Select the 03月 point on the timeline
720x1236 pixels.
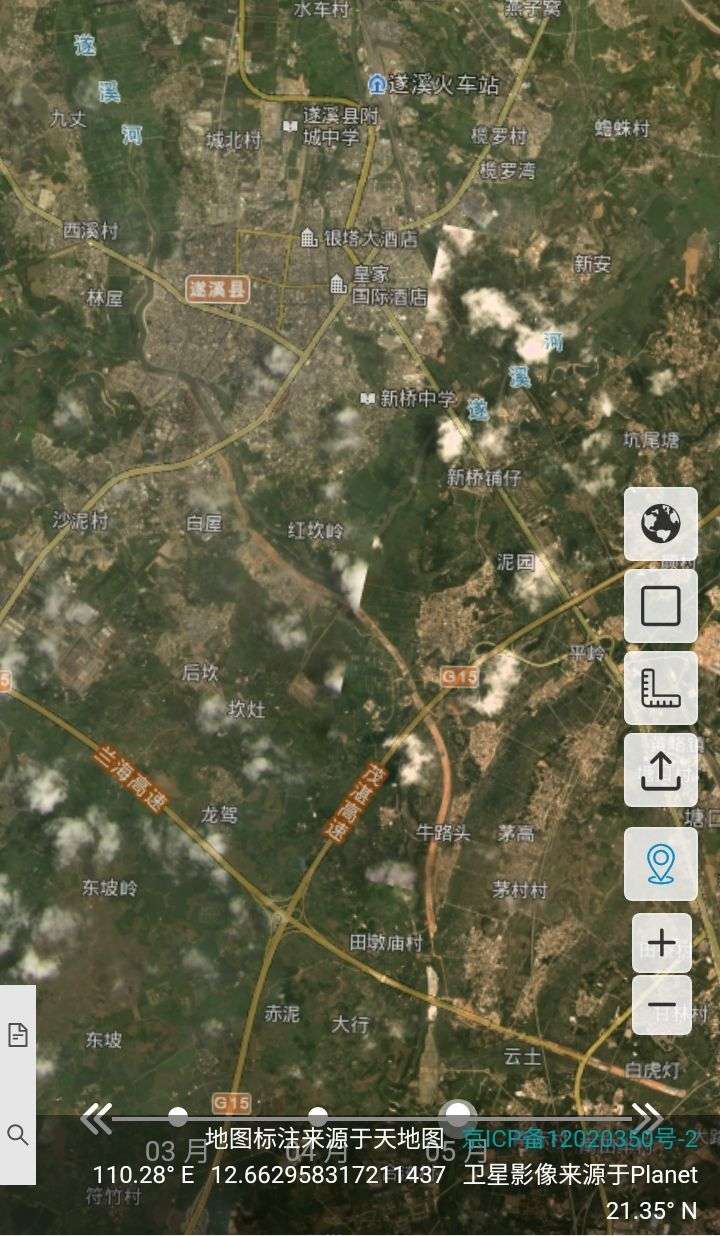[178, 1117]
